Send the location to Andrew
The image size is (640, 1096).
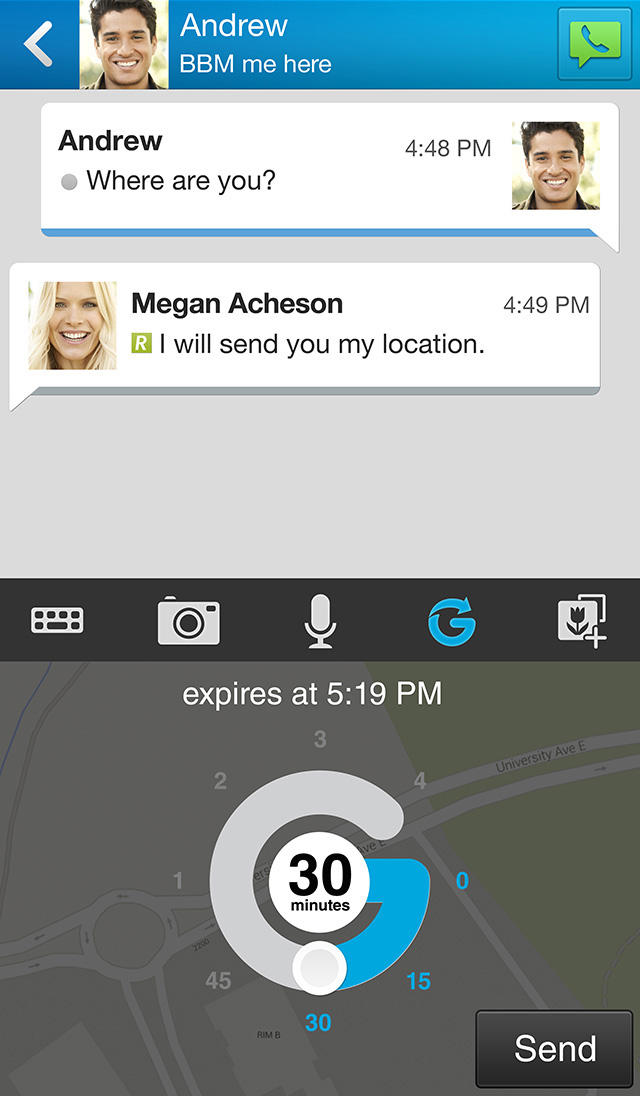click(x=555, y=1049)
